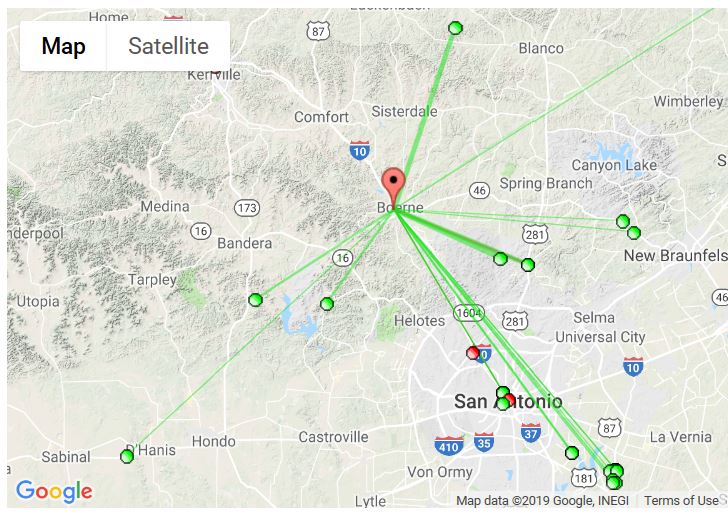Image resolution: width=728 pixels, height=513 pixels.
Task: Tap the red pin marker at Boerne
Action: 395,184
